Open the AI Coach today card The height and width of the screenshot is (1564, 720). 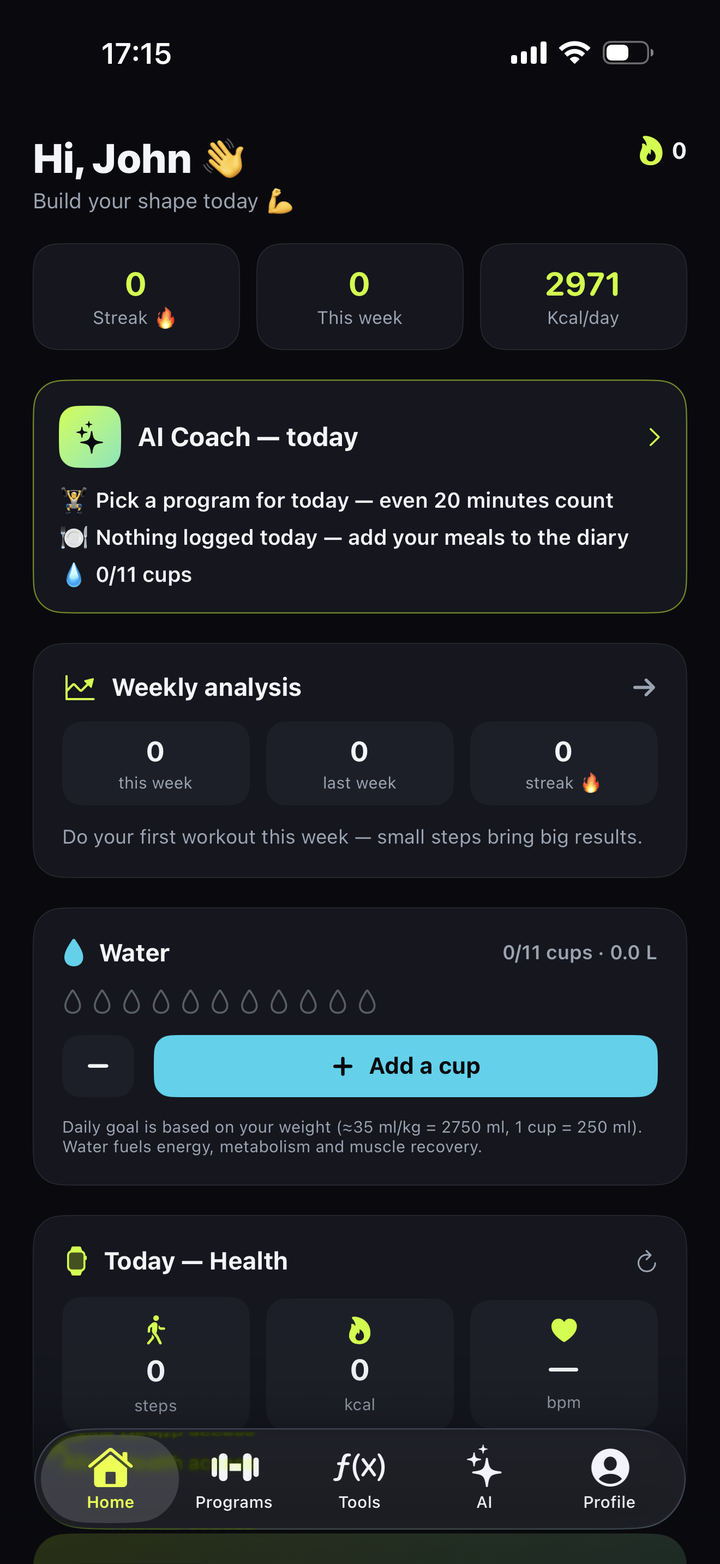click(x=360, y=496)
